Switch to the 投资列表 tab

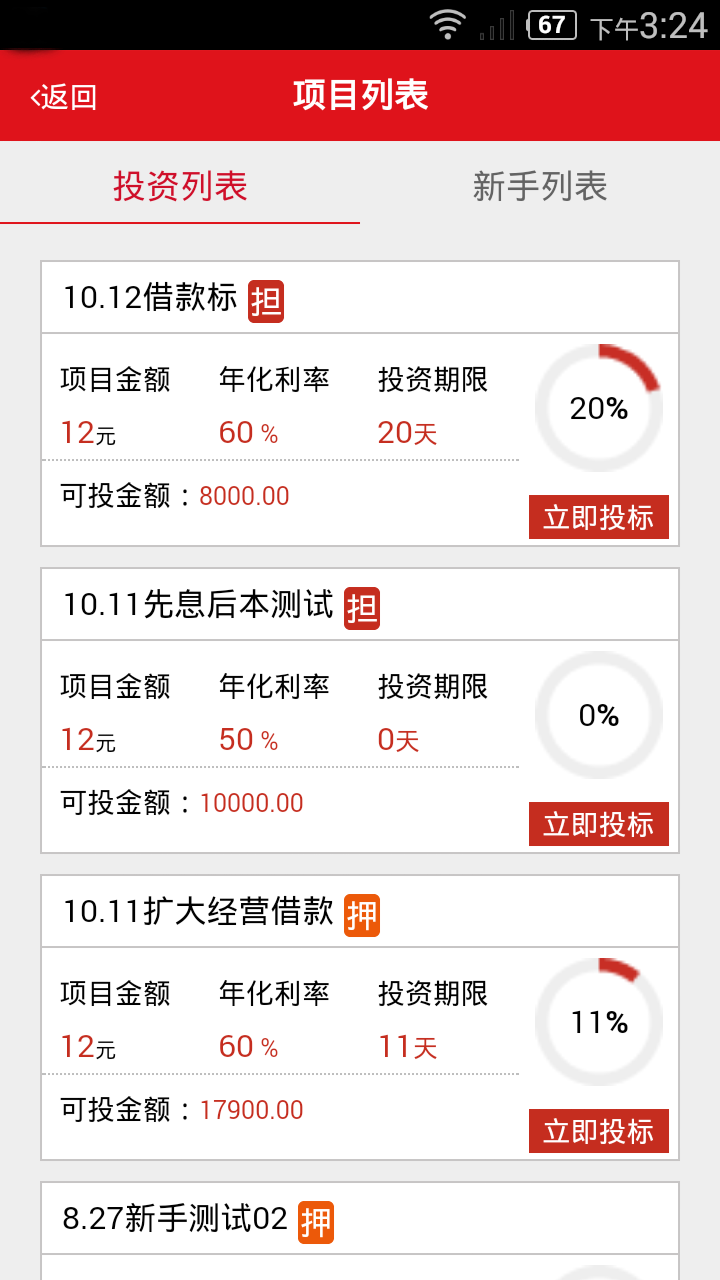(x=180, y=187)
